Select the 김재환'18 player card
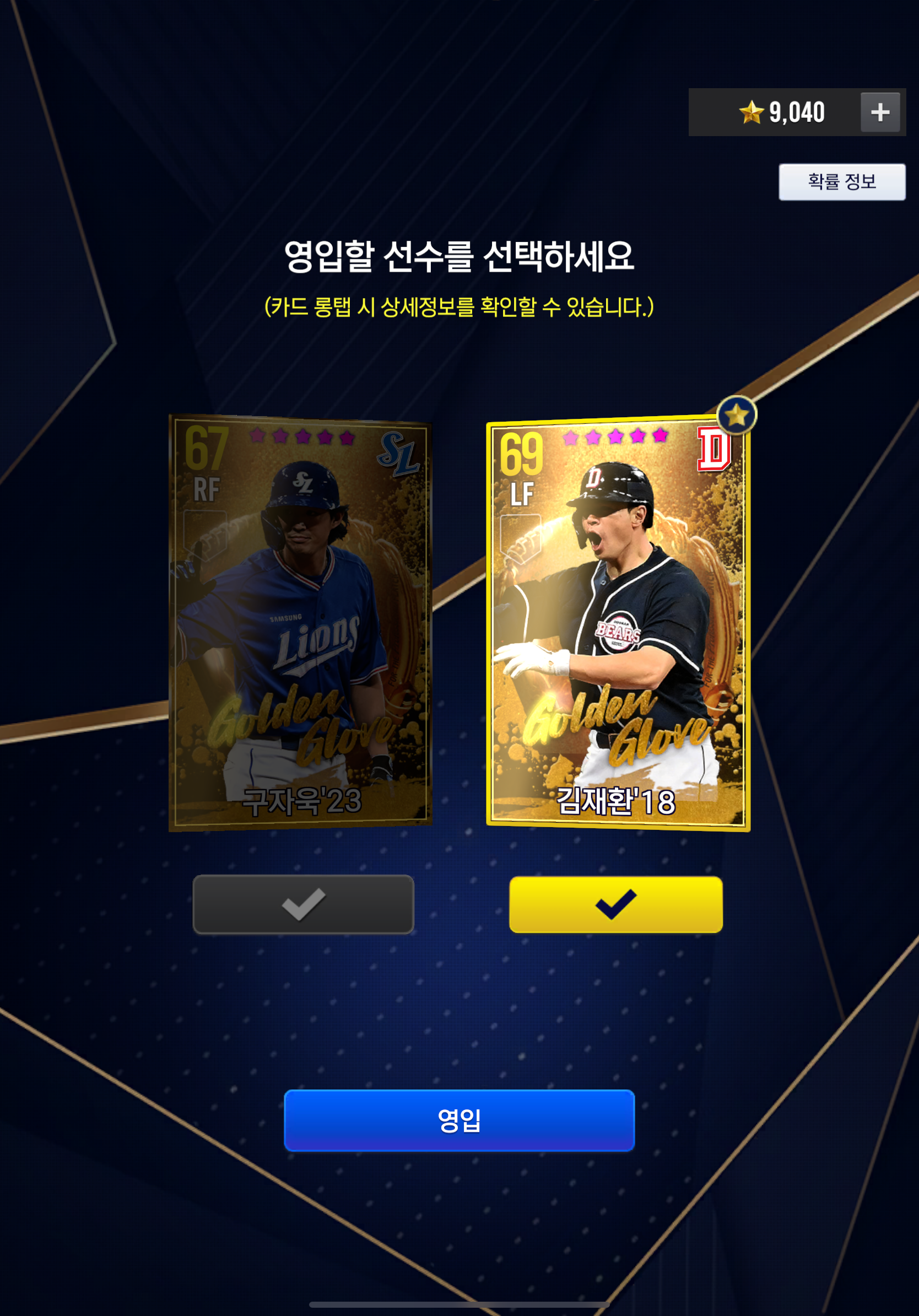919x1316 pixels. coord(617,622)
